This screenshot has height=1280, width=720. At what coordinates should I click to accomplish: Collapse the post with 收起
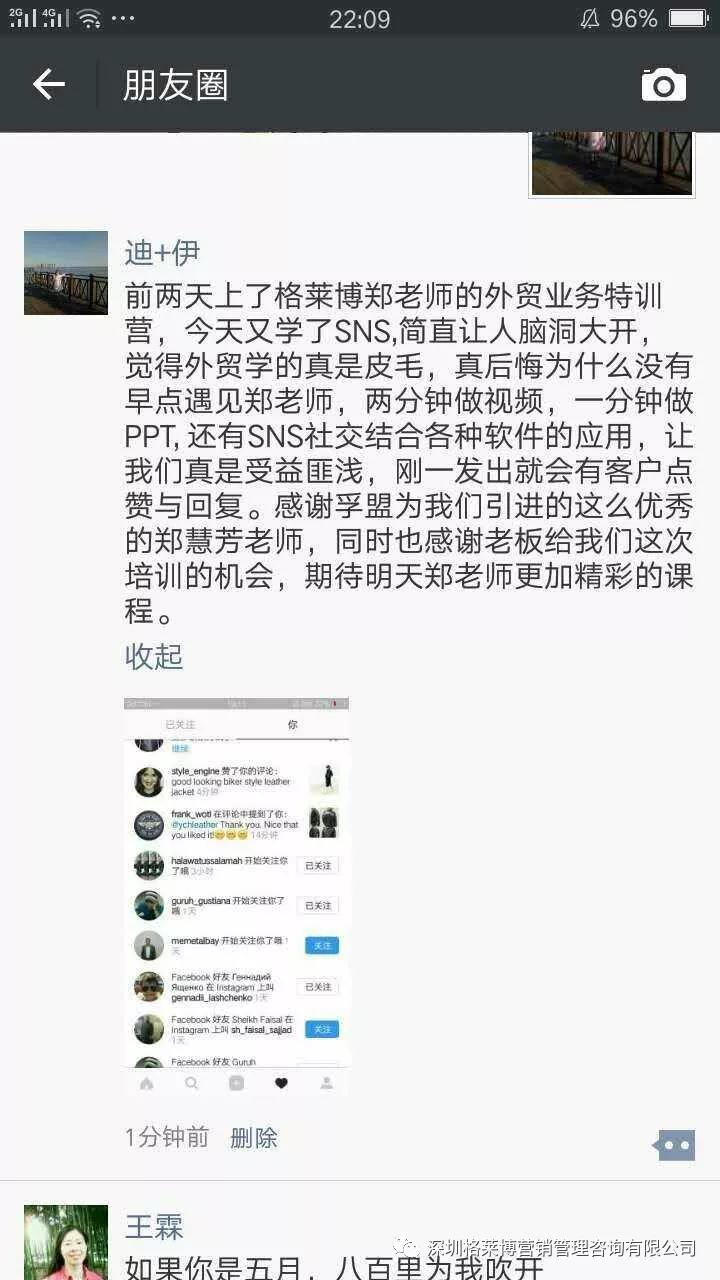(154, 657)
